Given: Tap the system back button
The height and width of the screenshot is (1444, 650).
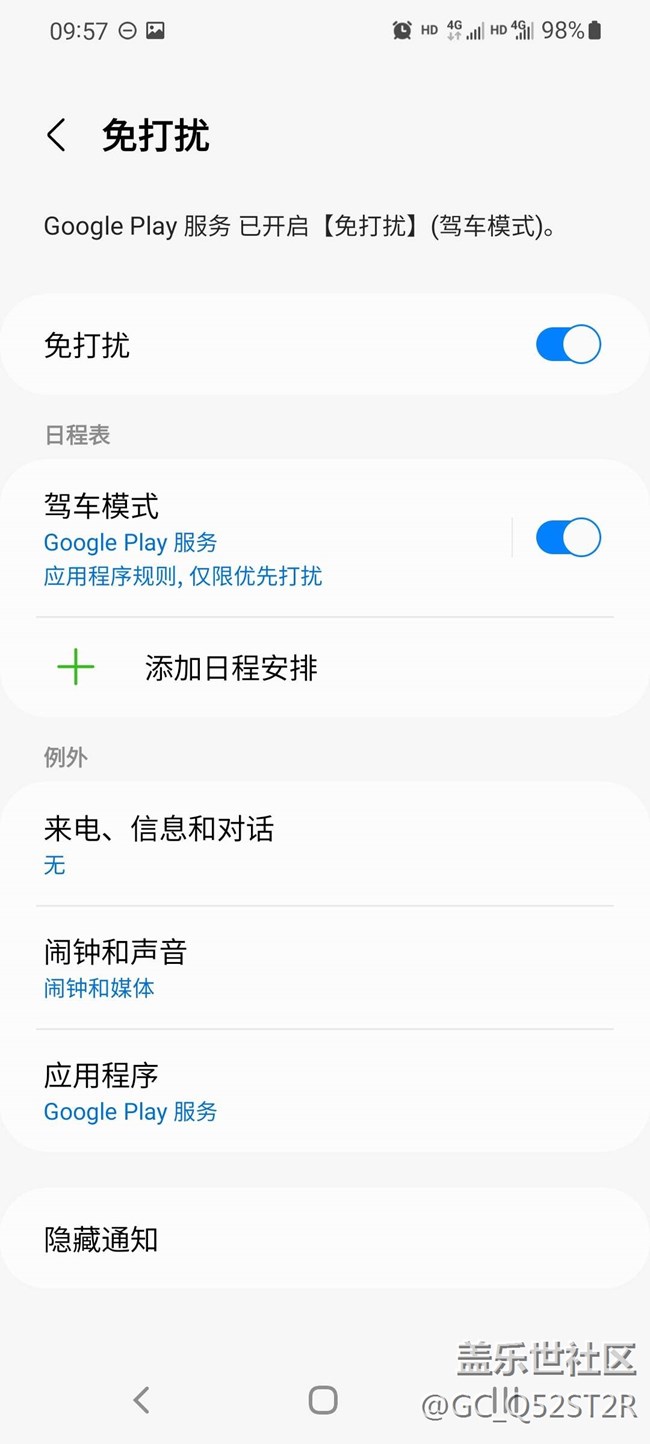Looking at the screenshot, I should 142,1400.
